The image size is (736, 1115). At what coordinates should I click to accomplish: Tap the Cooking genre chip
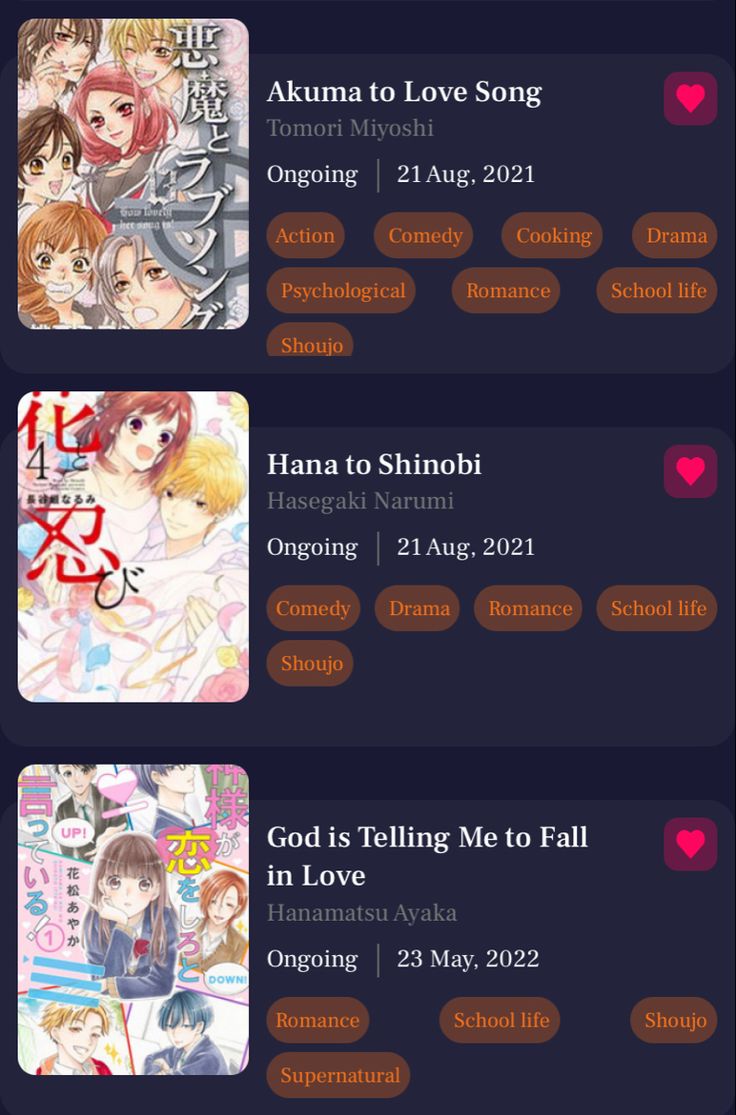pos(552,235)
